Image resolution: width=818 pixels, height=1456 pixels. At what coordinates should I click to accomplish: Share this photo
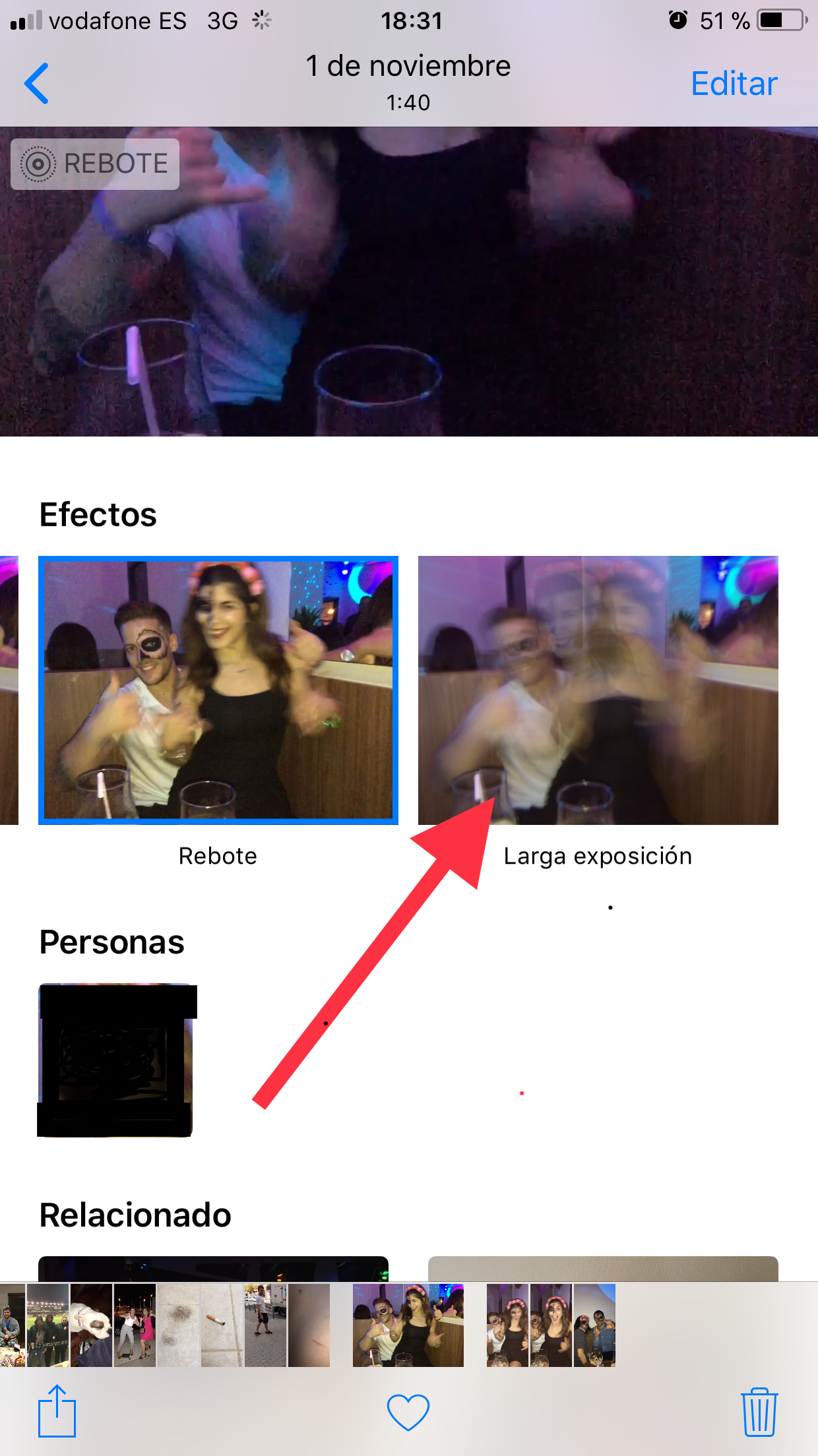[x=57, y=1411]
